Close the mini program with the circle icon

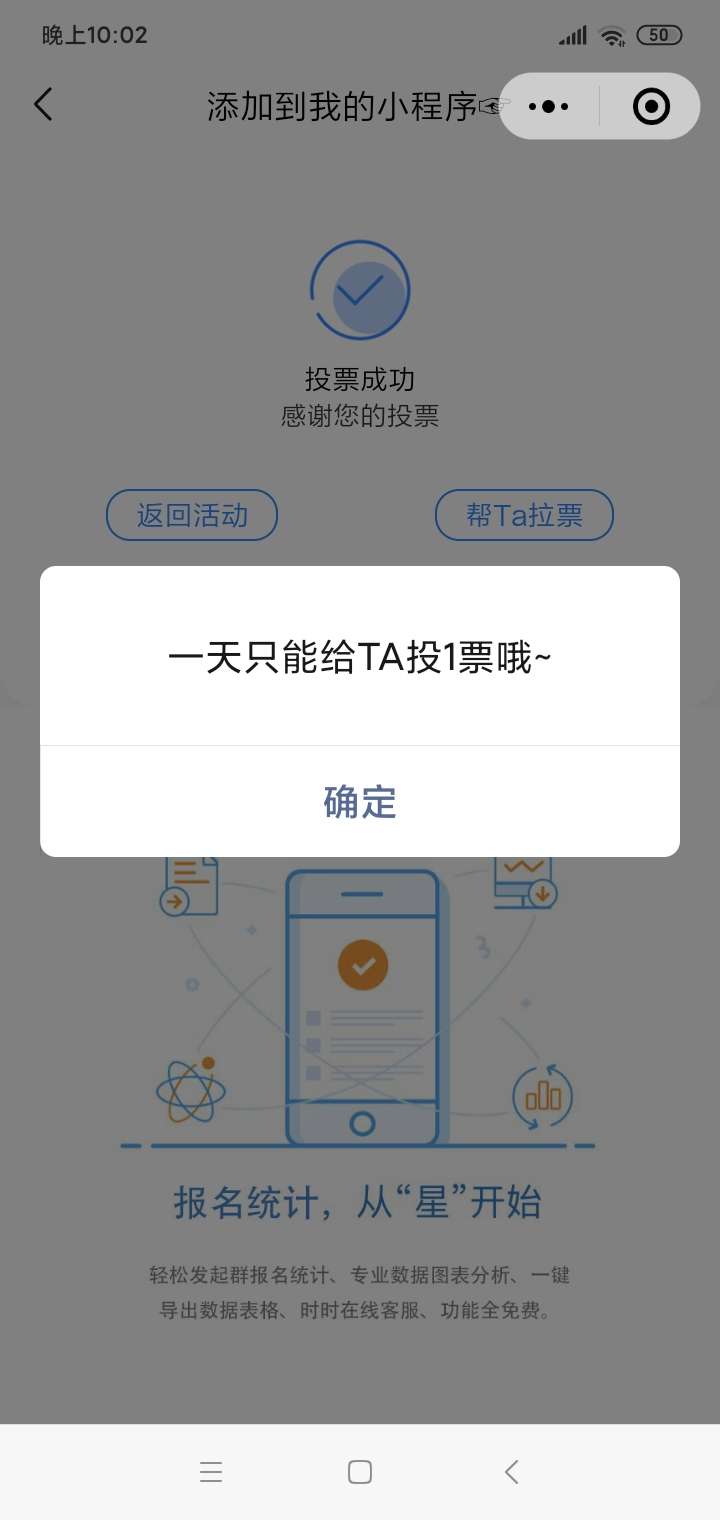click(x=651, y=106)
